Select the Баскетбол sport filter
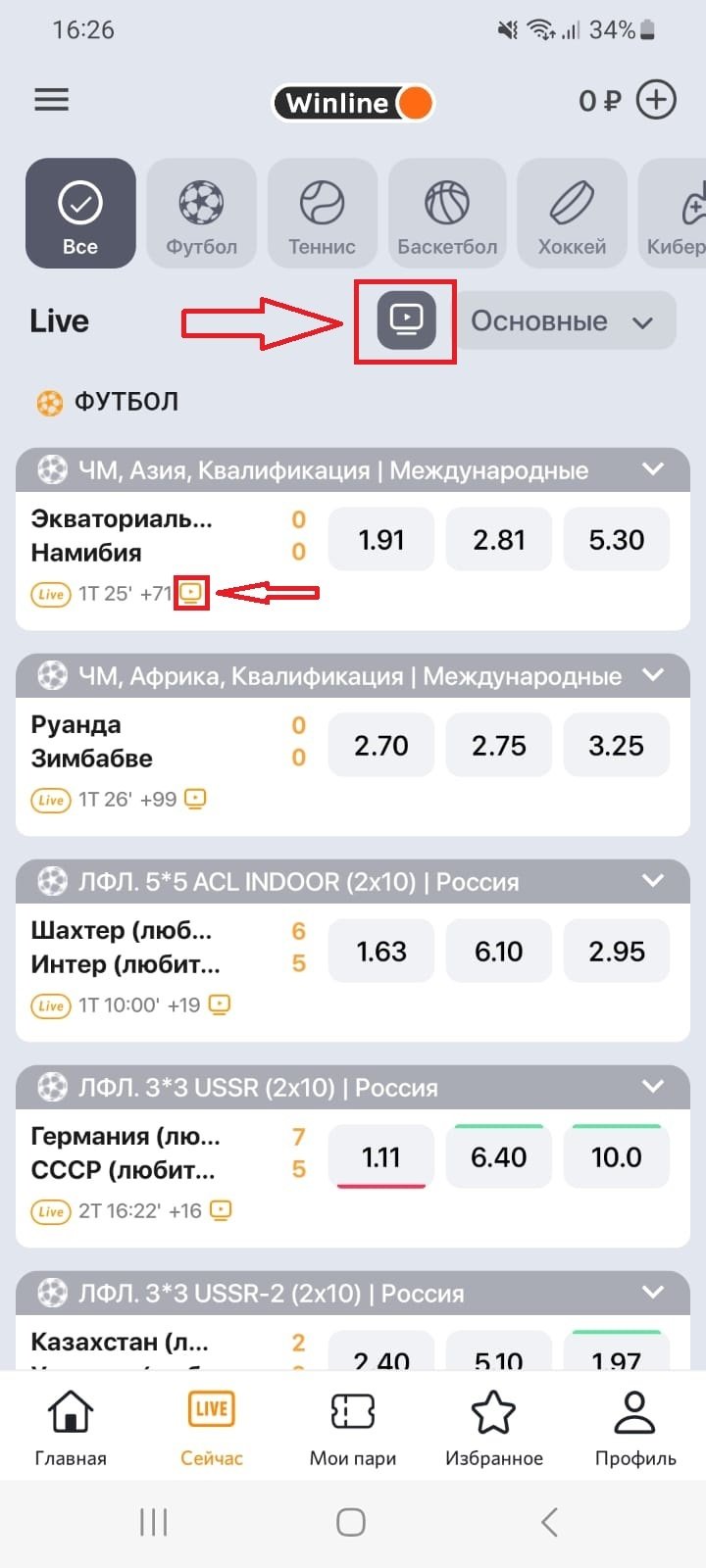The height and width of the screenshot is (1568, 706). 447,213
